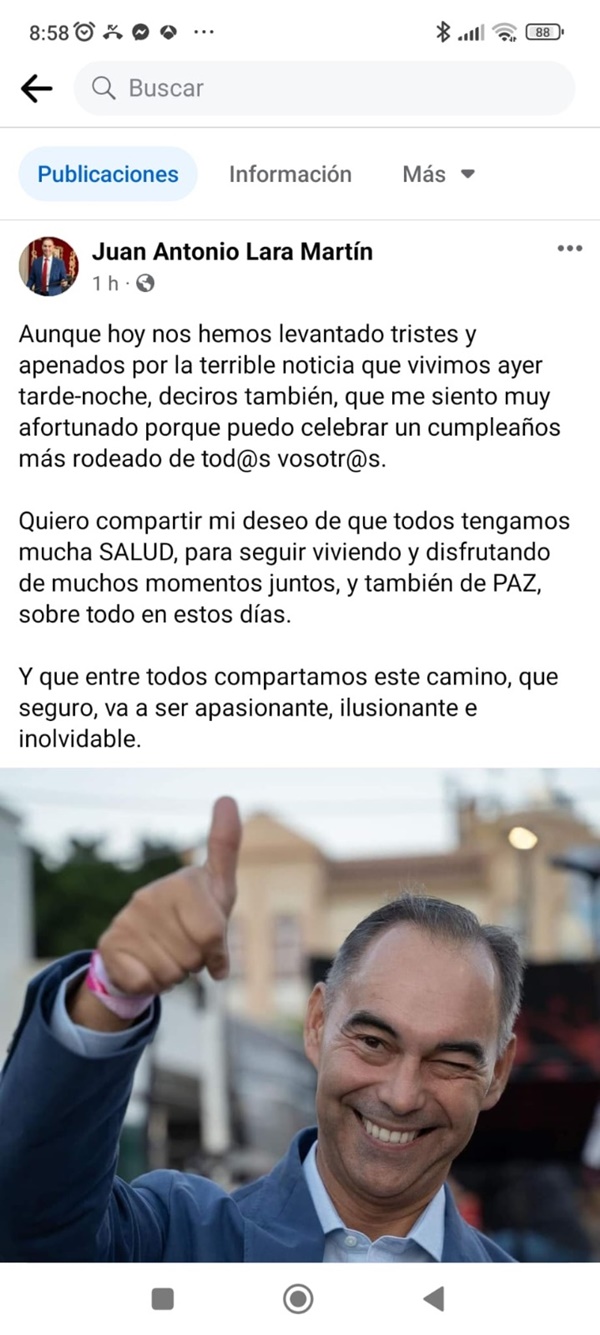This screenshot has width=600, height=1335.
Task: View the post photo in full screen
Action: coord(300,1015)
